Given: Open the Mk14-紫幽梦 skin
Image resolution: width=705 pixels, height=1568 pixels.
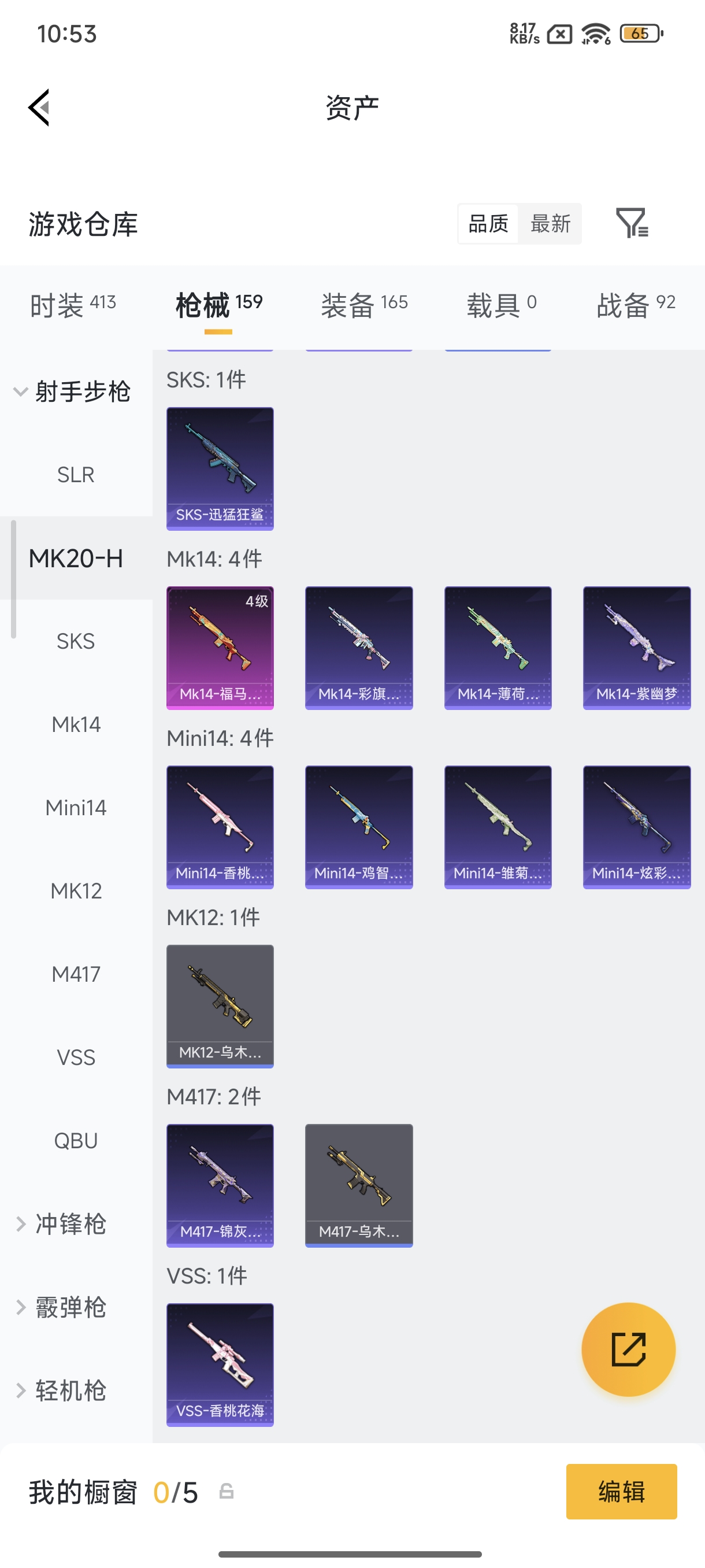Looking at the screenshot, I should (637, 648).
